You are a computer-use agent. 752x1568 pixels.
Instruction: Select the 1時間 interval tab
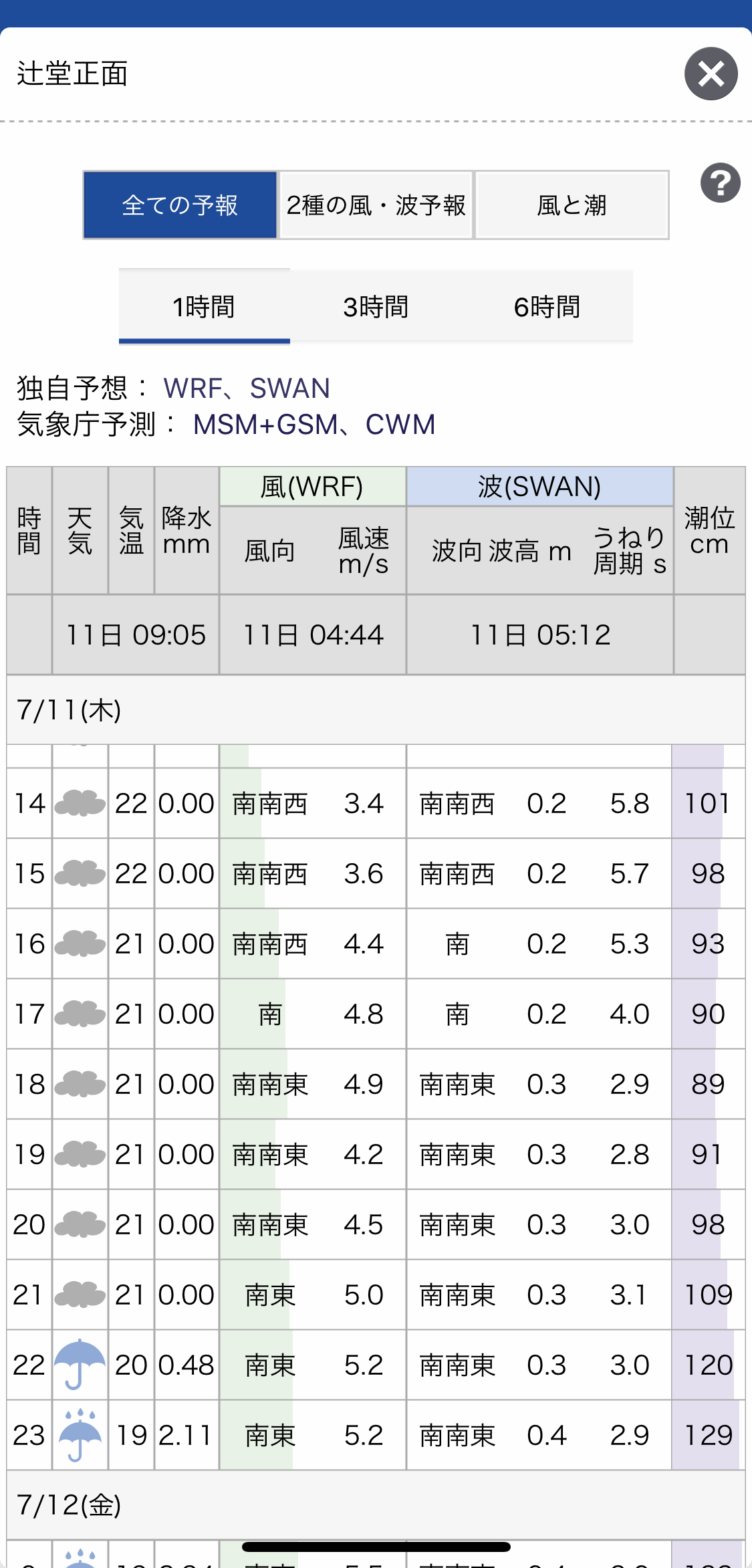coord(205,307)
